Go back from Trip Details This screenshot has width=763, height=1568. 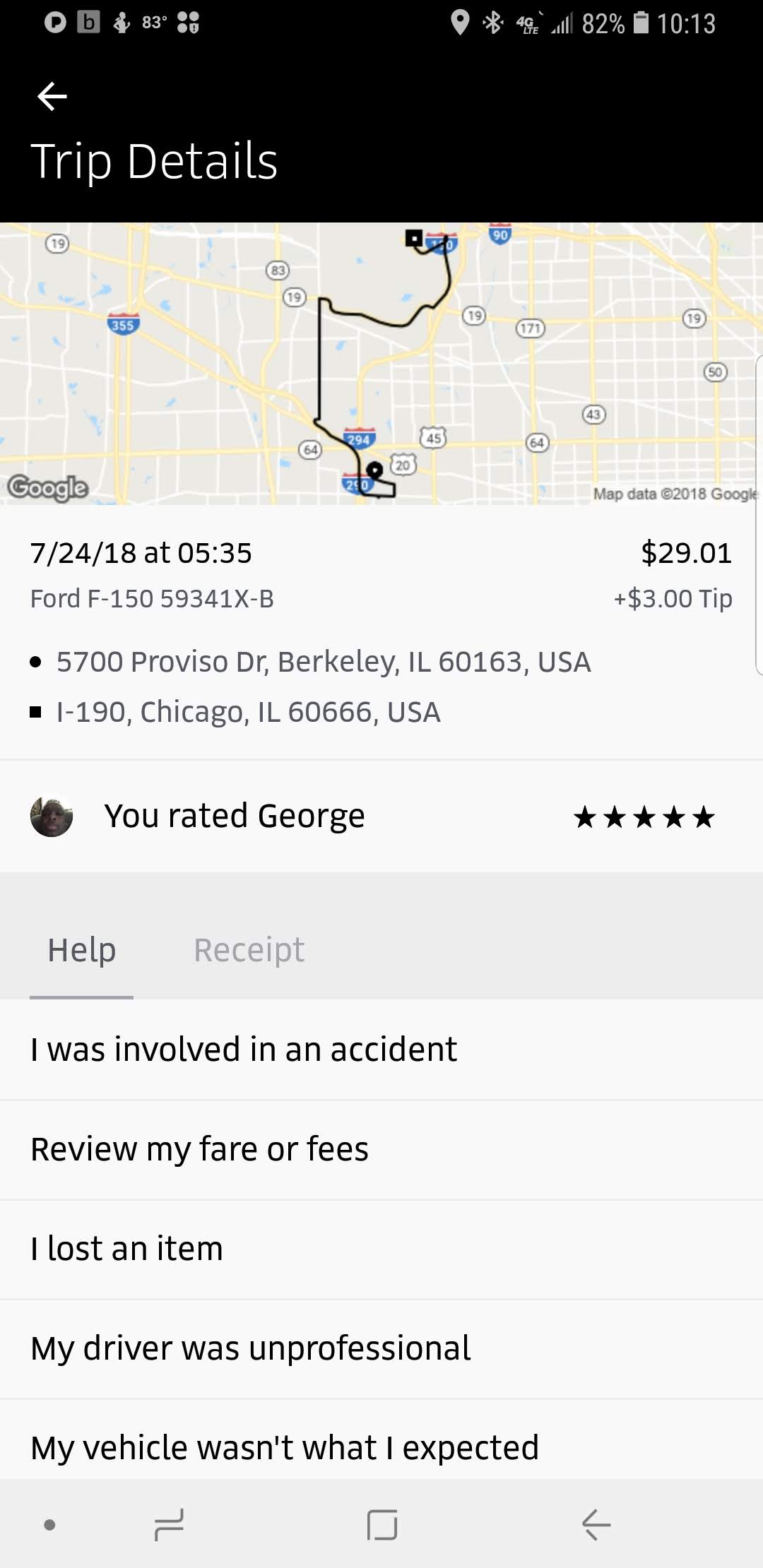52,96
